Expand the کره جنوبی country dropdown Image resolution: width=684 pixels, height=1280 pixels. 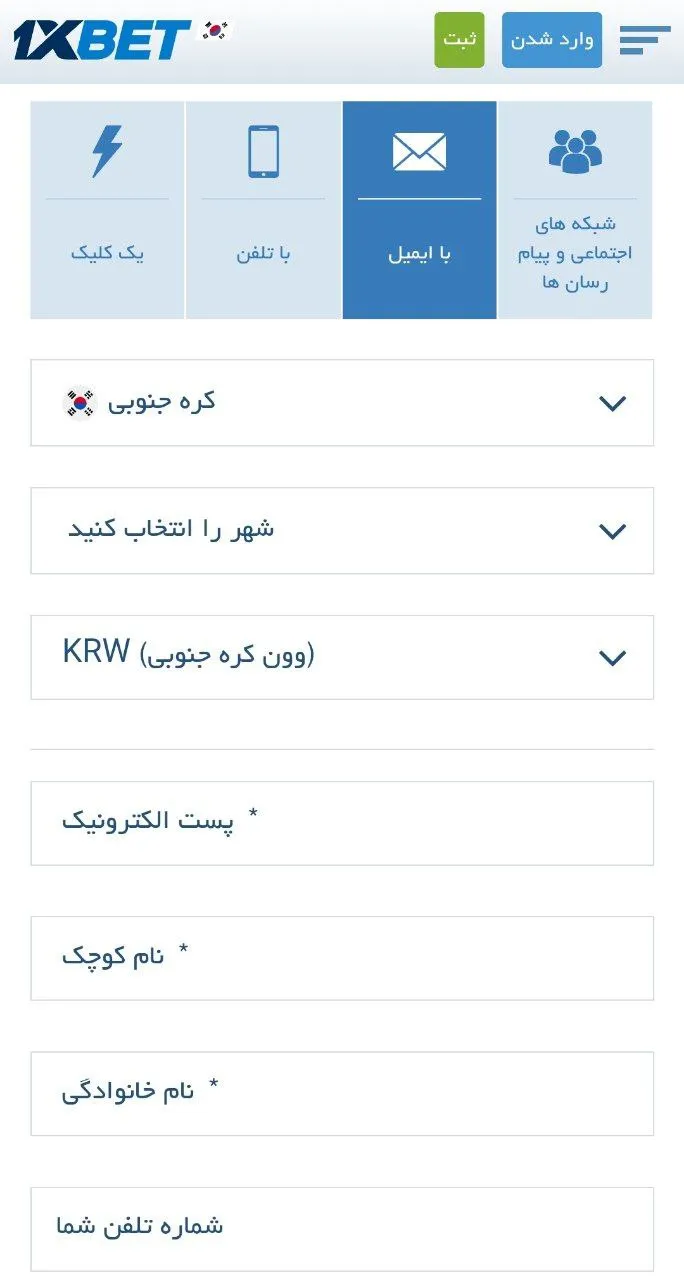tap(342, 403)
